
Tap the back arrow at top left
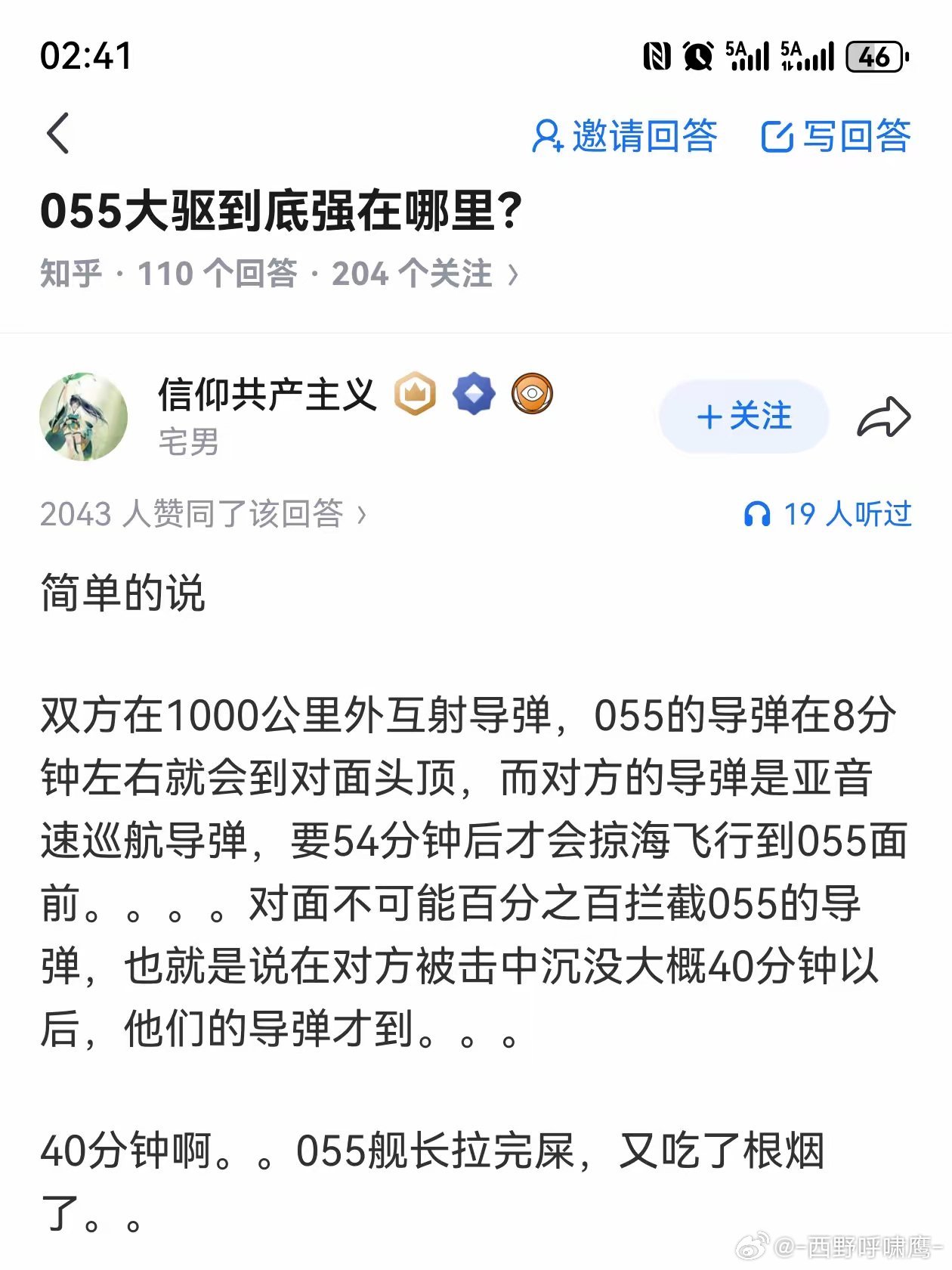click(57, 135)
